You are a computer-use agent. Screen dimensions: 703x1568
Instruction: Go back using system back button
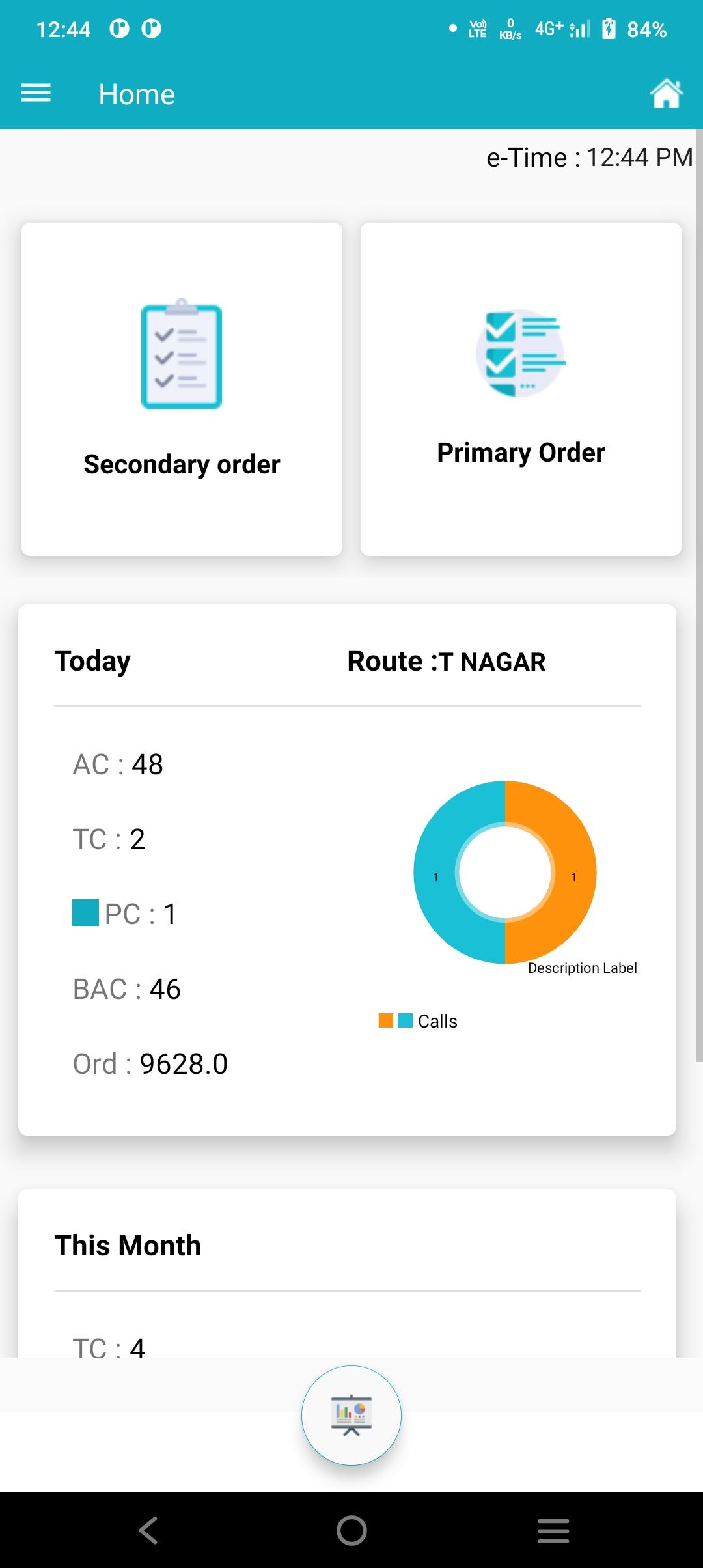click(x=148, y=1530)
